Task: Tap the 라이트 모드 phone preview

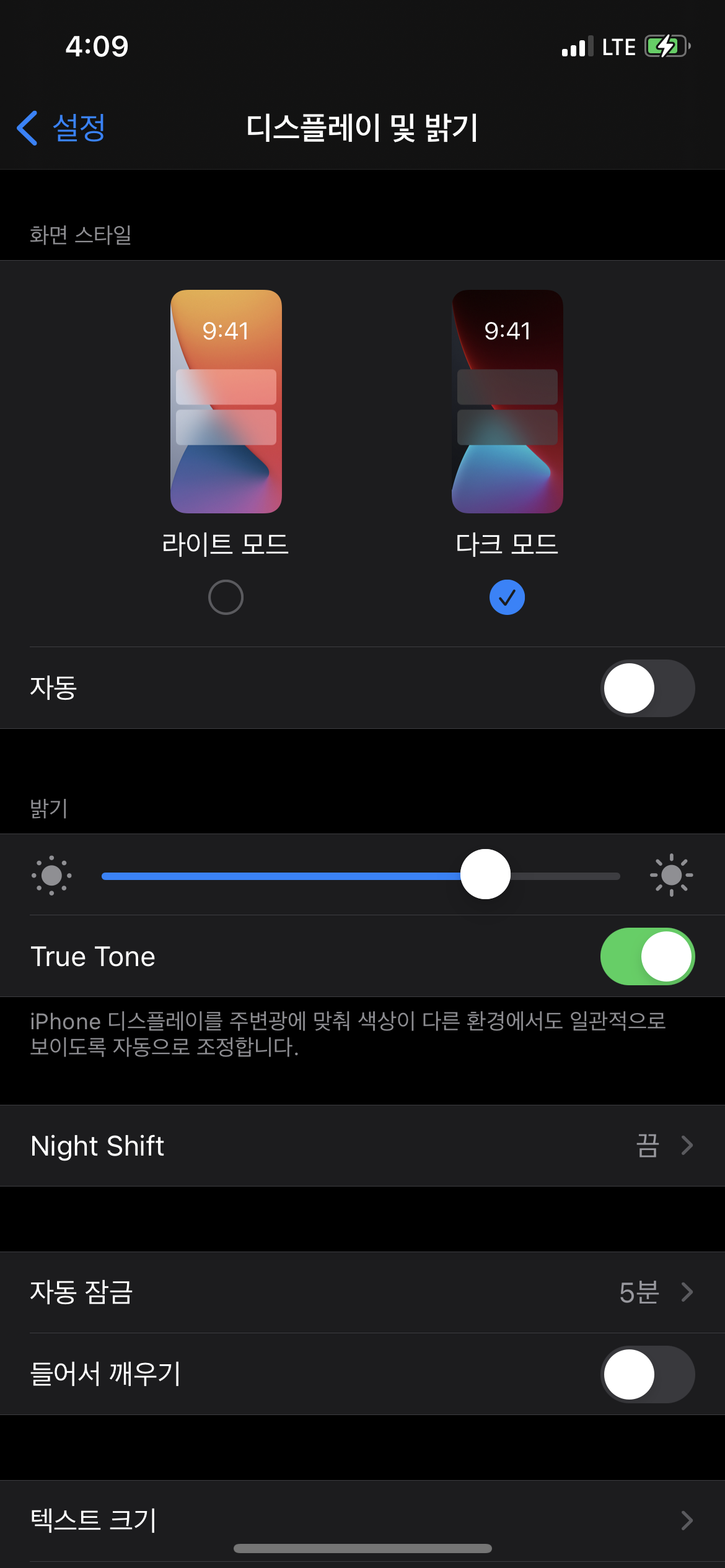Action: [x=226, y=401]
